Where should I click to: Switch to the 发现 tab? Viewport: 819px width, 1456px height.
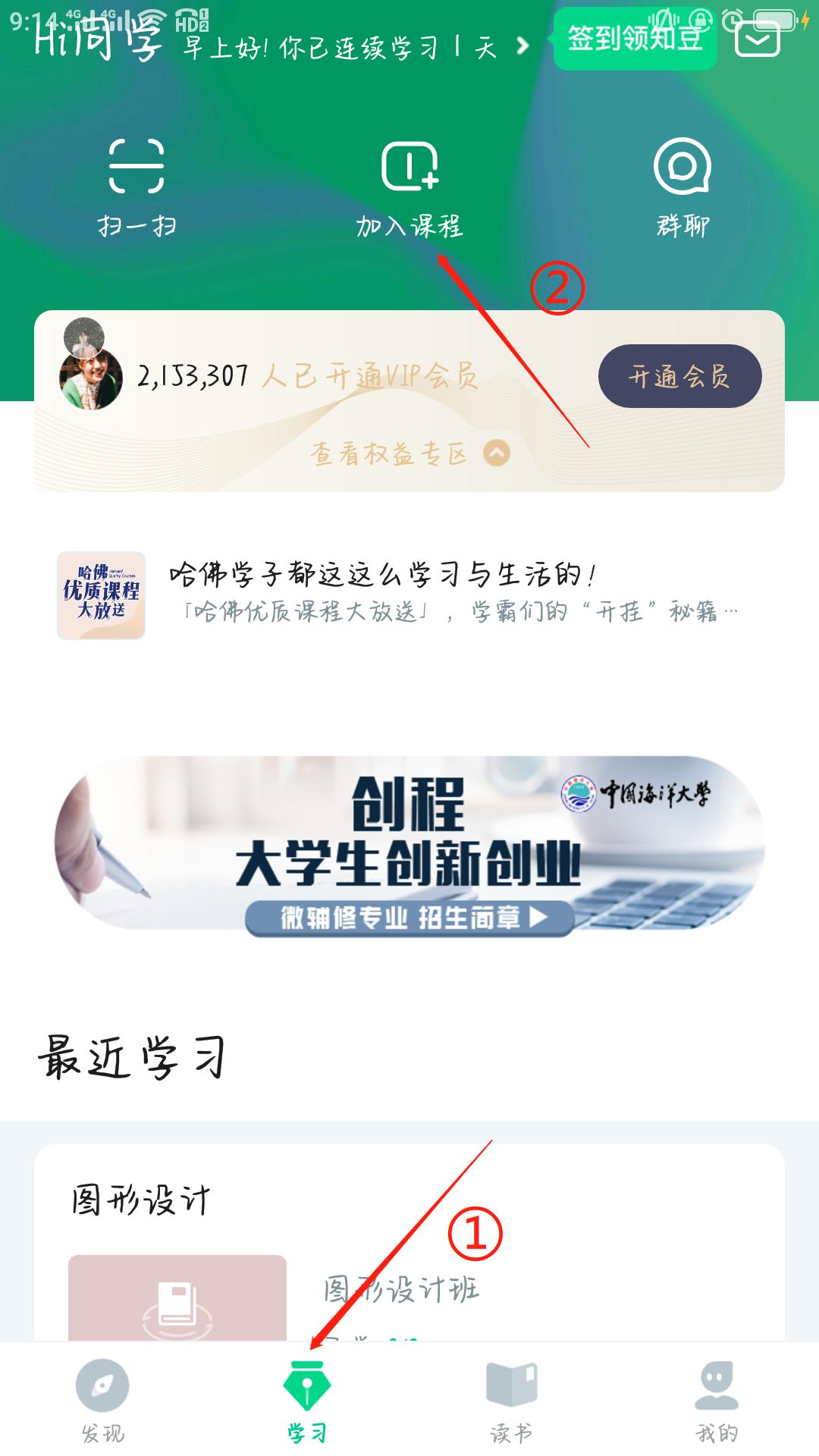[x=102, y=1401]
